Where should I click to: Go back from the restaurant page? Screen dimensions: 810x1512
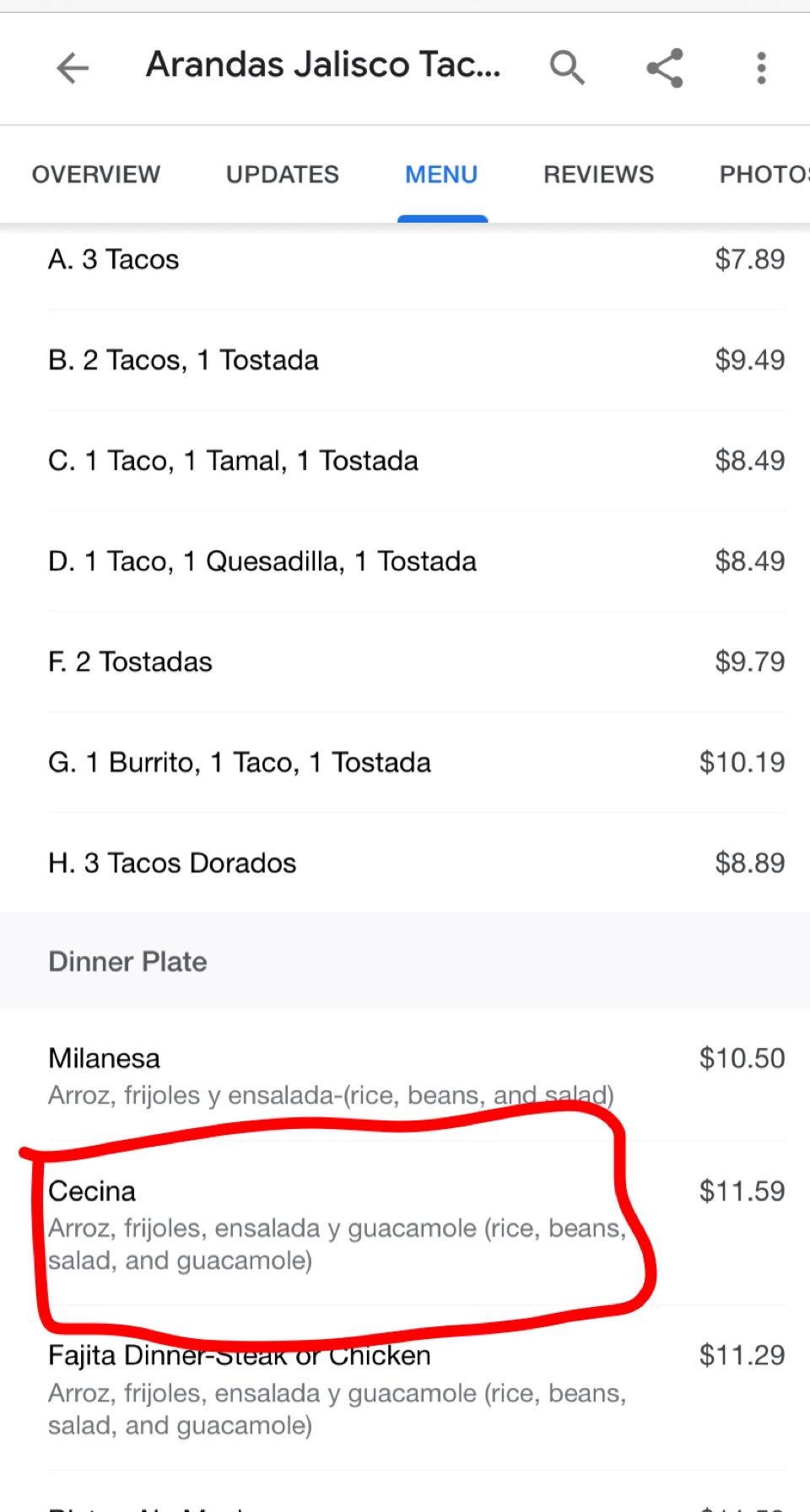(x=73, y=67)
